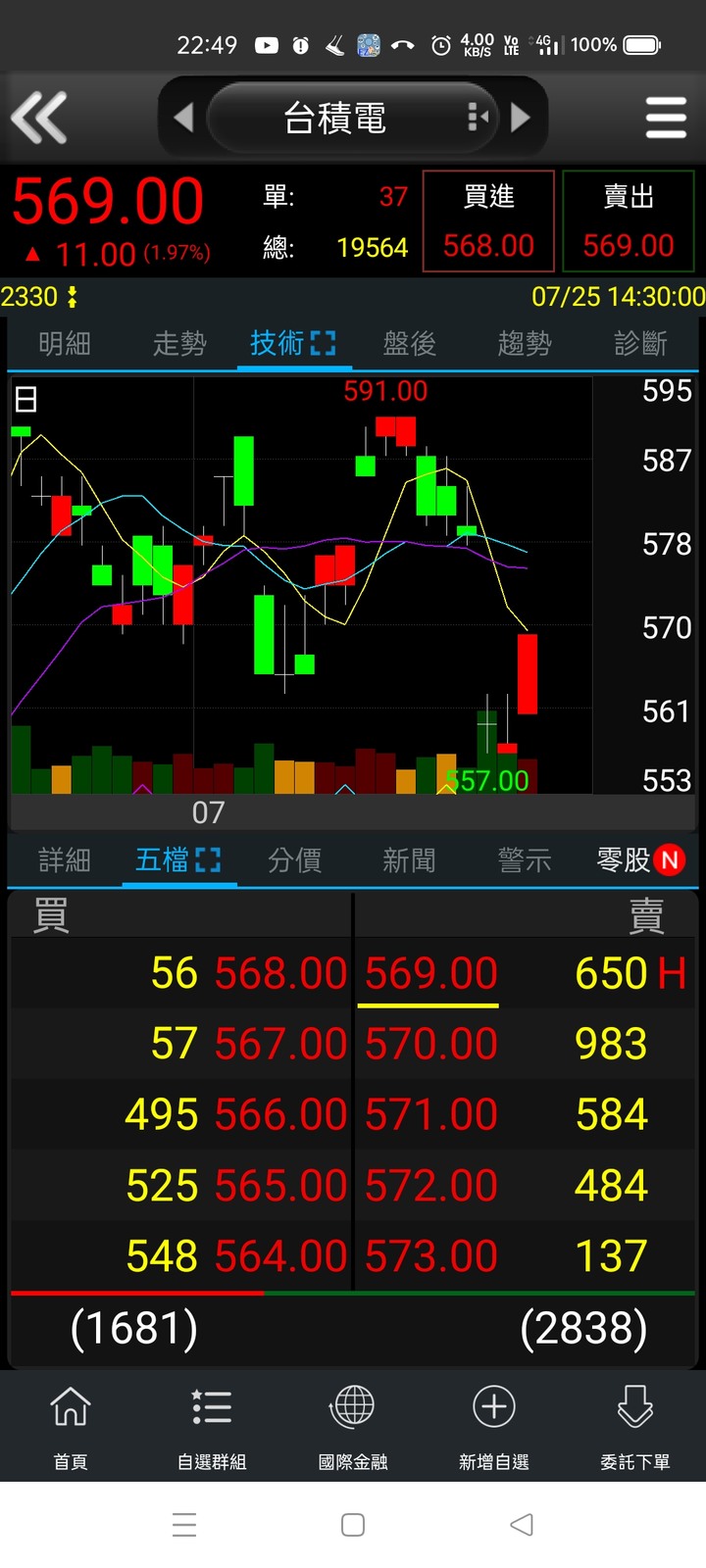Switch to the 詳細 tab
This screenshot has height=1568, width=706.
tap(65, 860)
